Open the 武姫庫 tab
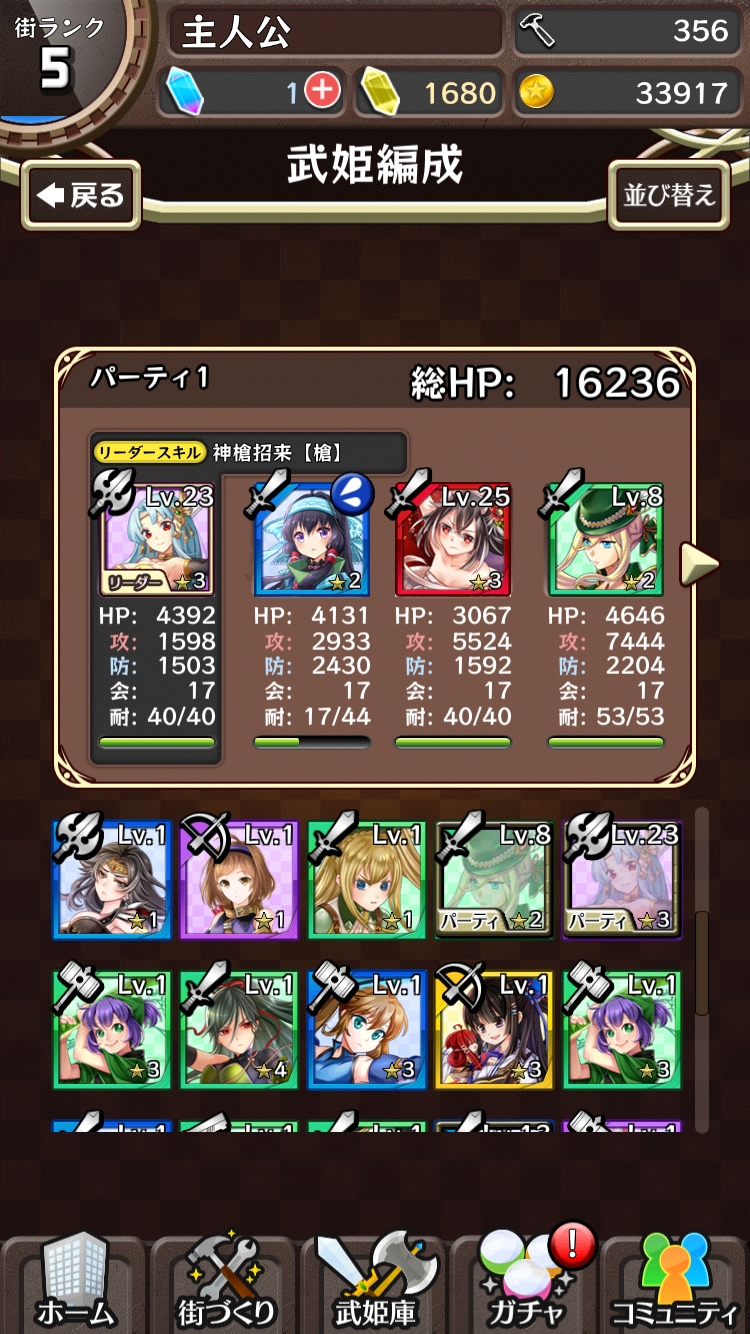This screenshot has height=1334, width=750. (x=375, y=1285)
